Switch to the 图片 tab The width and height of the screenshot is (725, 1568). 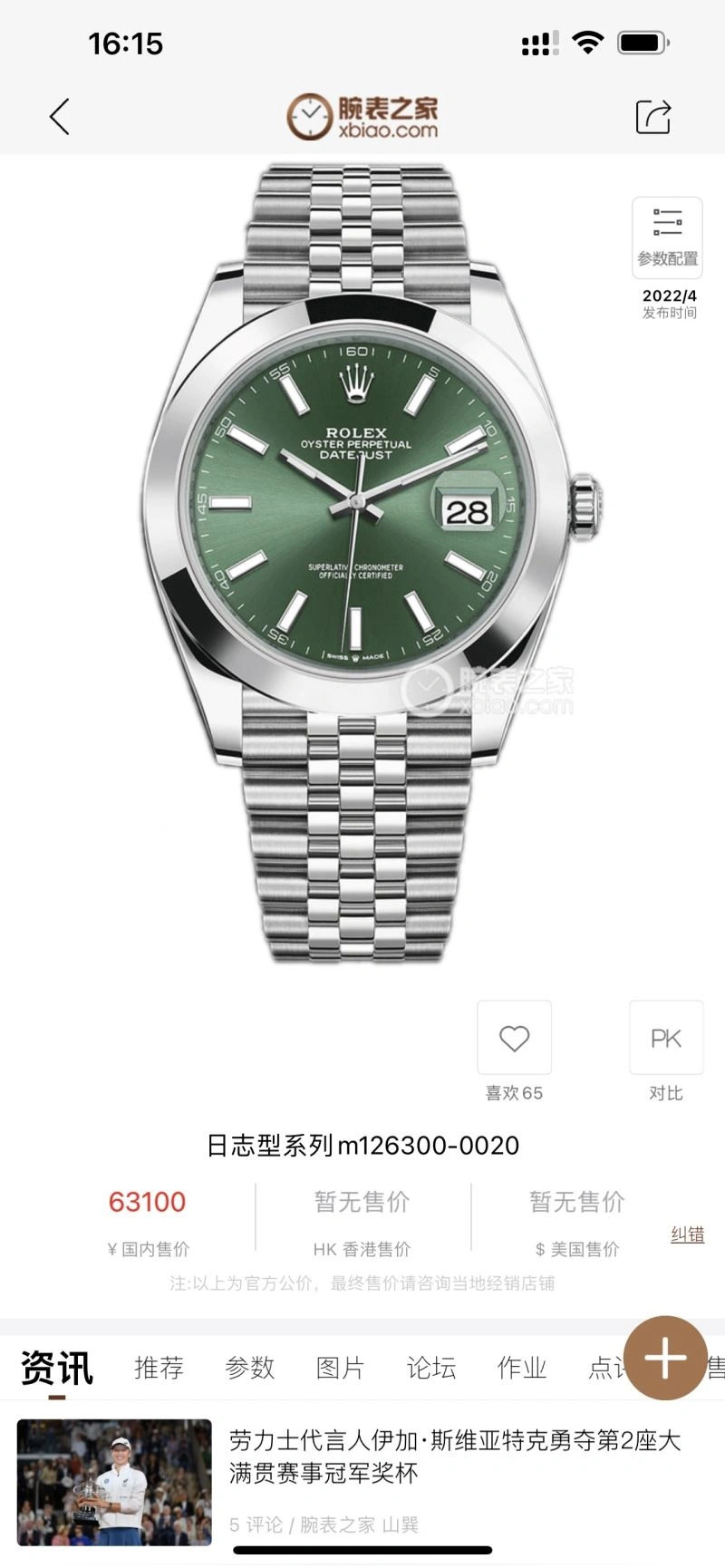(x=340, y=1367)
